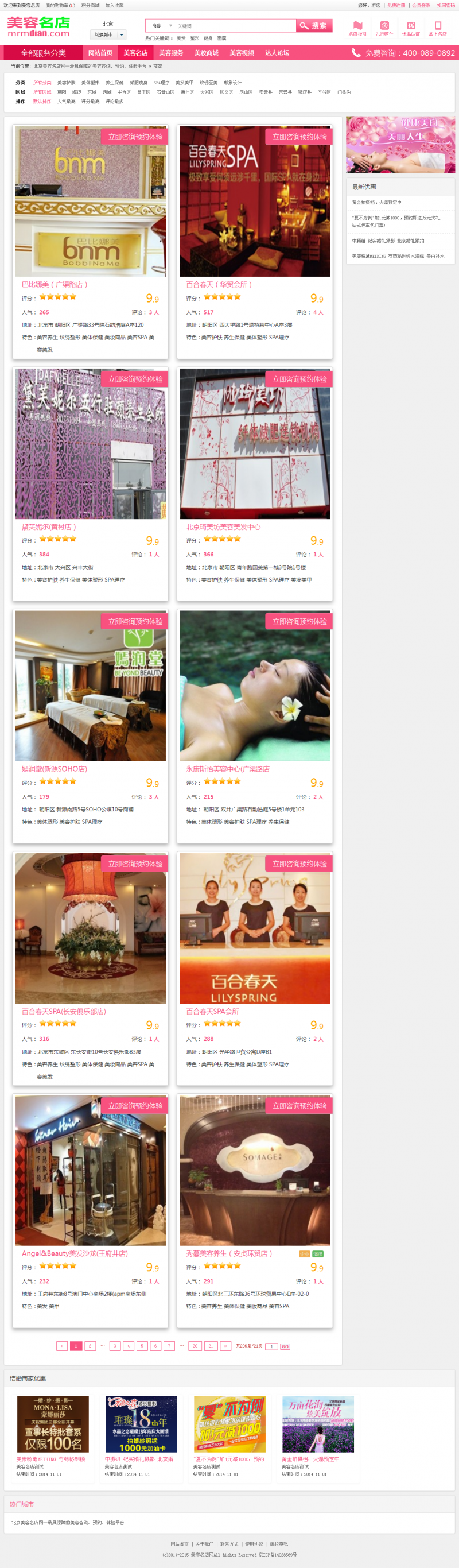Image resolution: width=459 pixels, height=1568 pixels.
Task: Go to the 网站首页 nav tab
Action: coord(100,53)
